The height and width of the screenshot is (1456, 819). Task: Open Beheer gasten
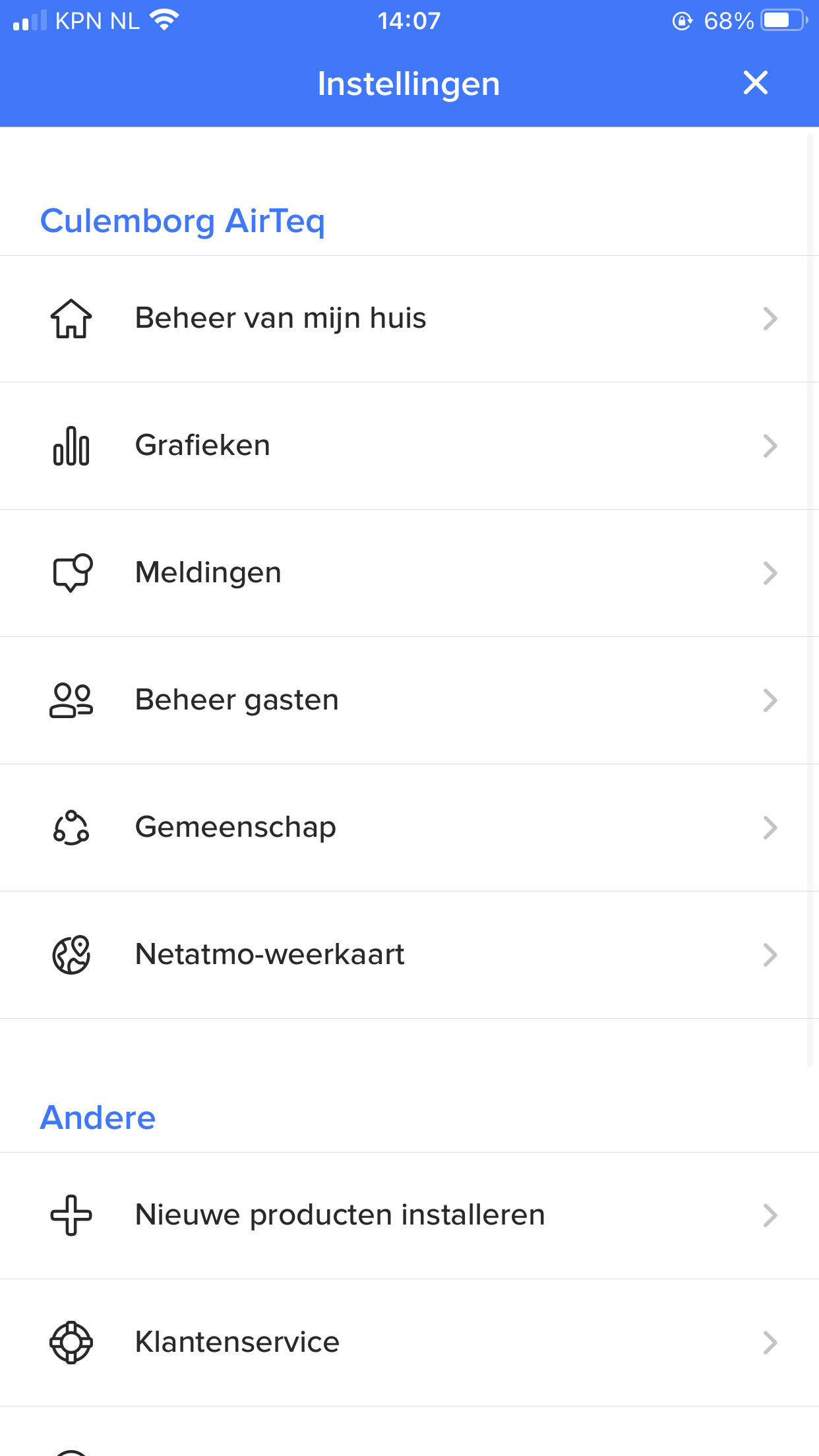409,701
